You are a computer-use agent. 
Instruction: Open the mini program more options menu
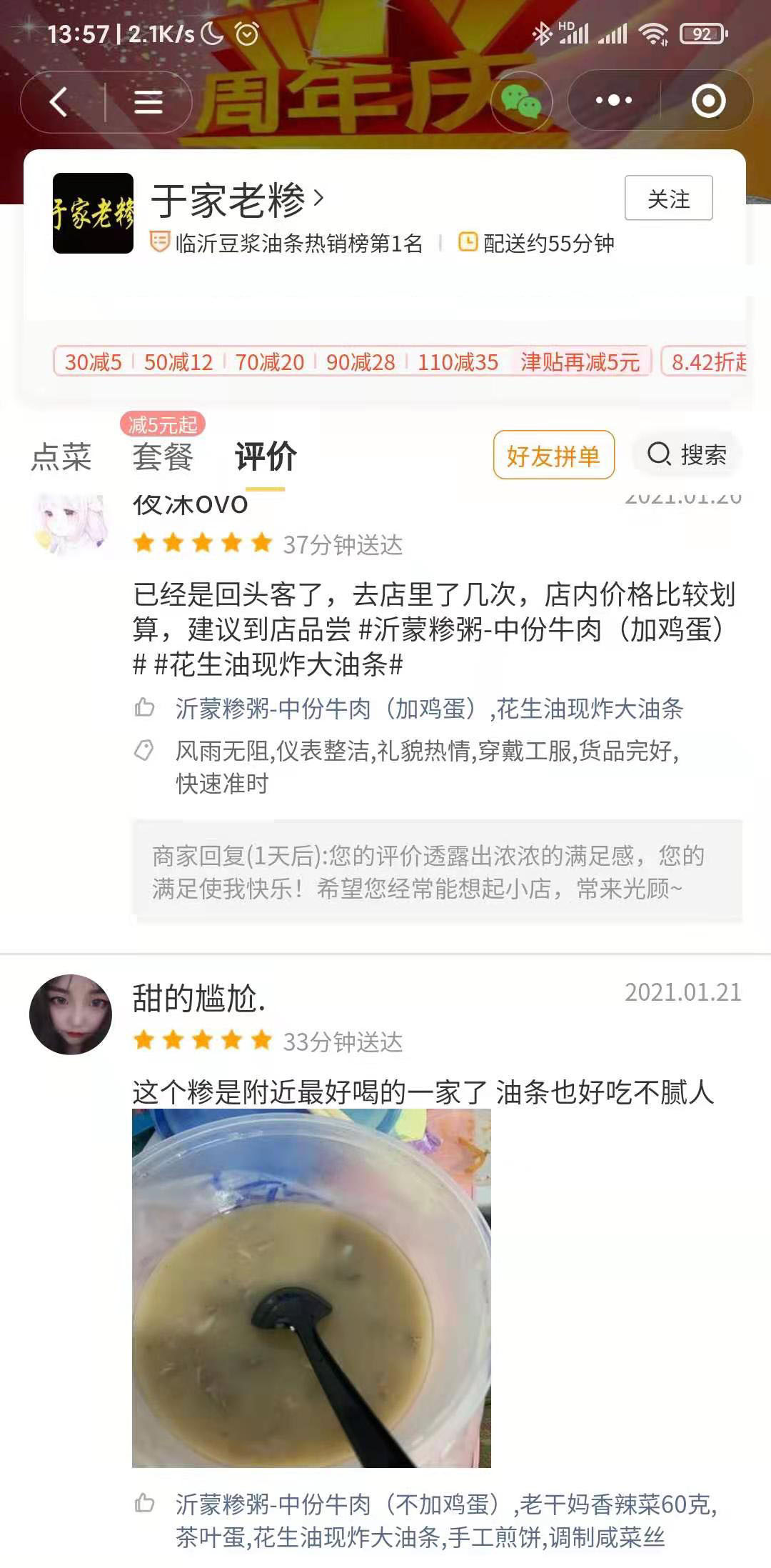coord(613,101)
